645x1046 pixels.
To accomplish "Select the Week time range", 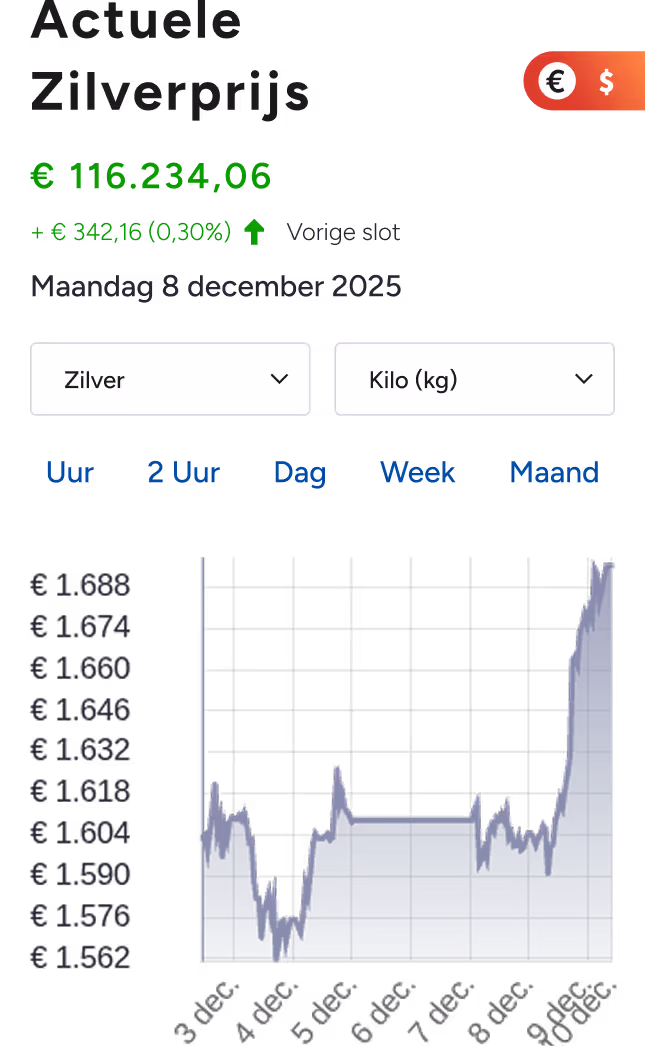I will tap(418, 472).
